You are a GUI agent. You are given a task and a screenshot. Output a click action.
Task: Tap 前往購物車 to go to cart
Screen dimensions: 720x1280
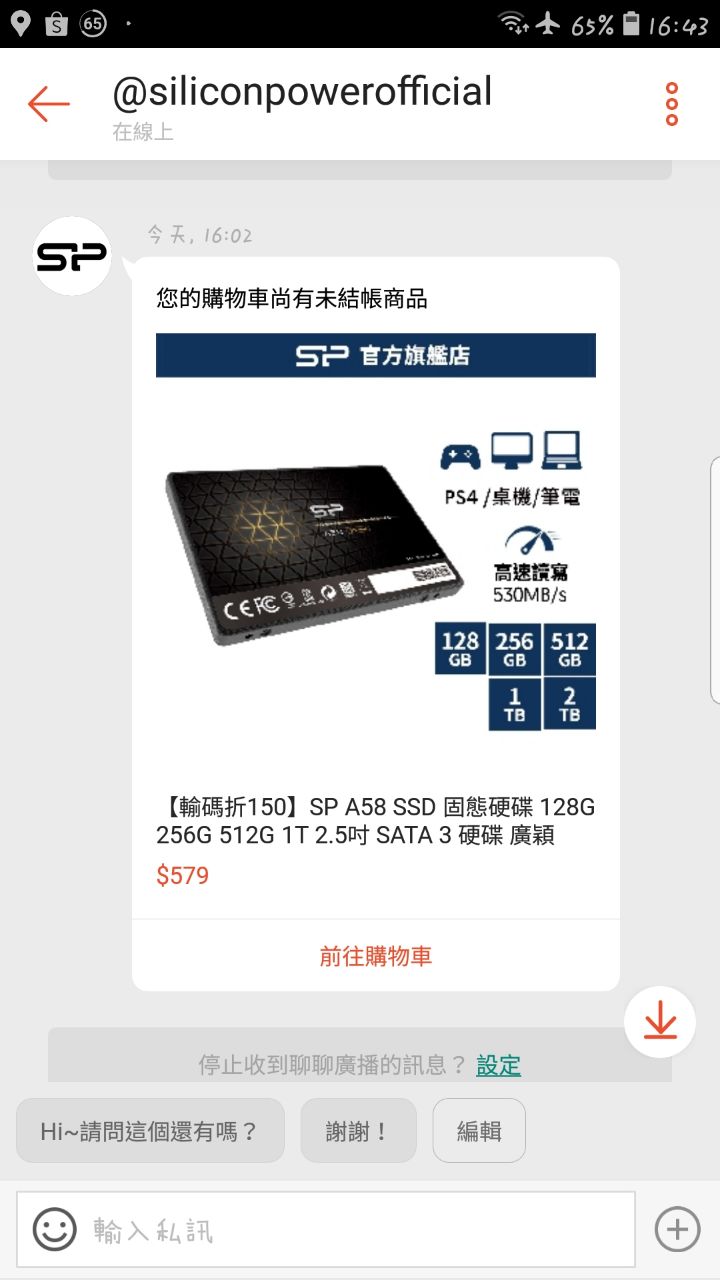click(375, 956)
